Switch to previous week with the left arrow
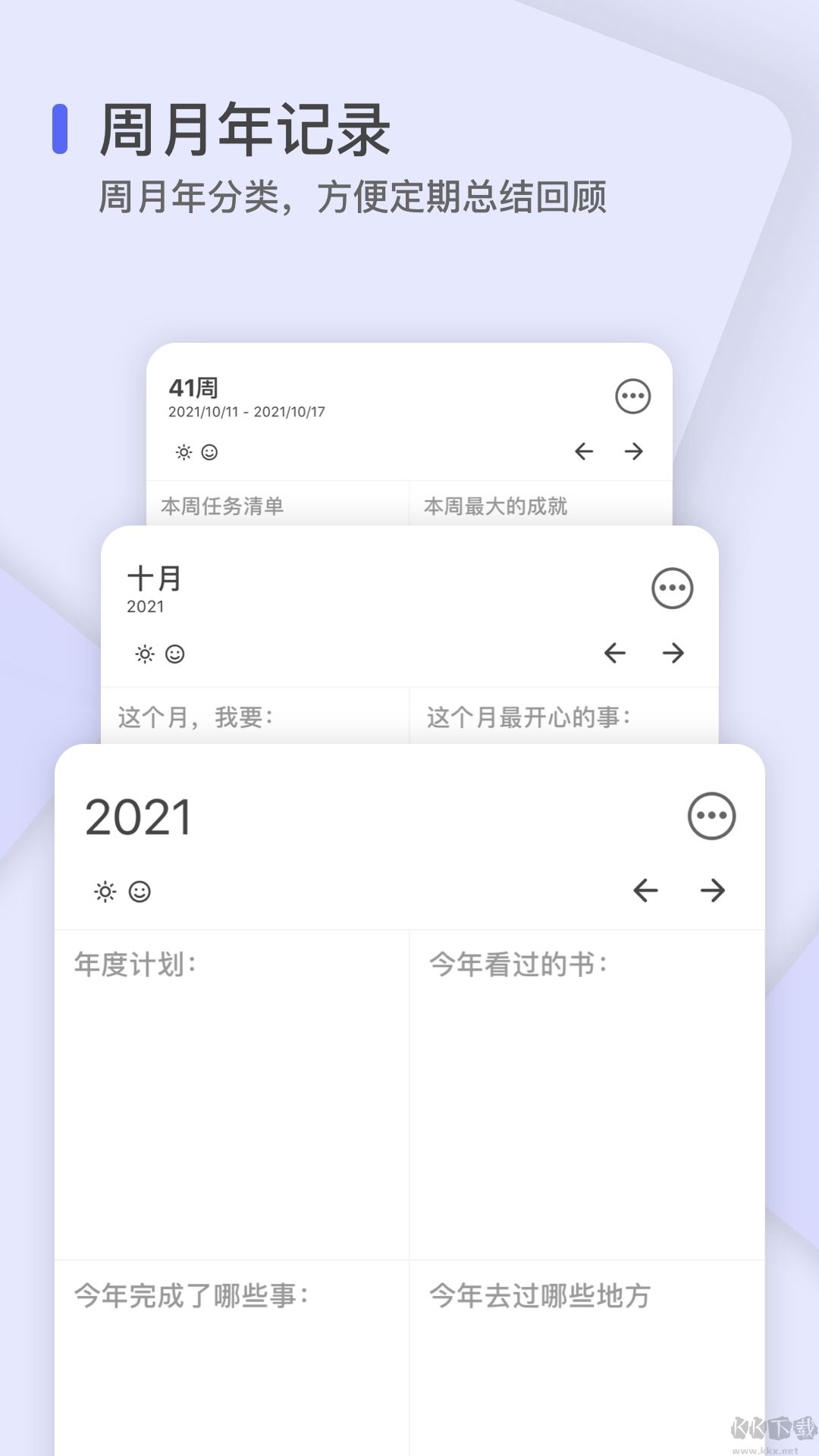Image resolution: width=819 pixels, height=1456 pixels. (x=583, y=451)
